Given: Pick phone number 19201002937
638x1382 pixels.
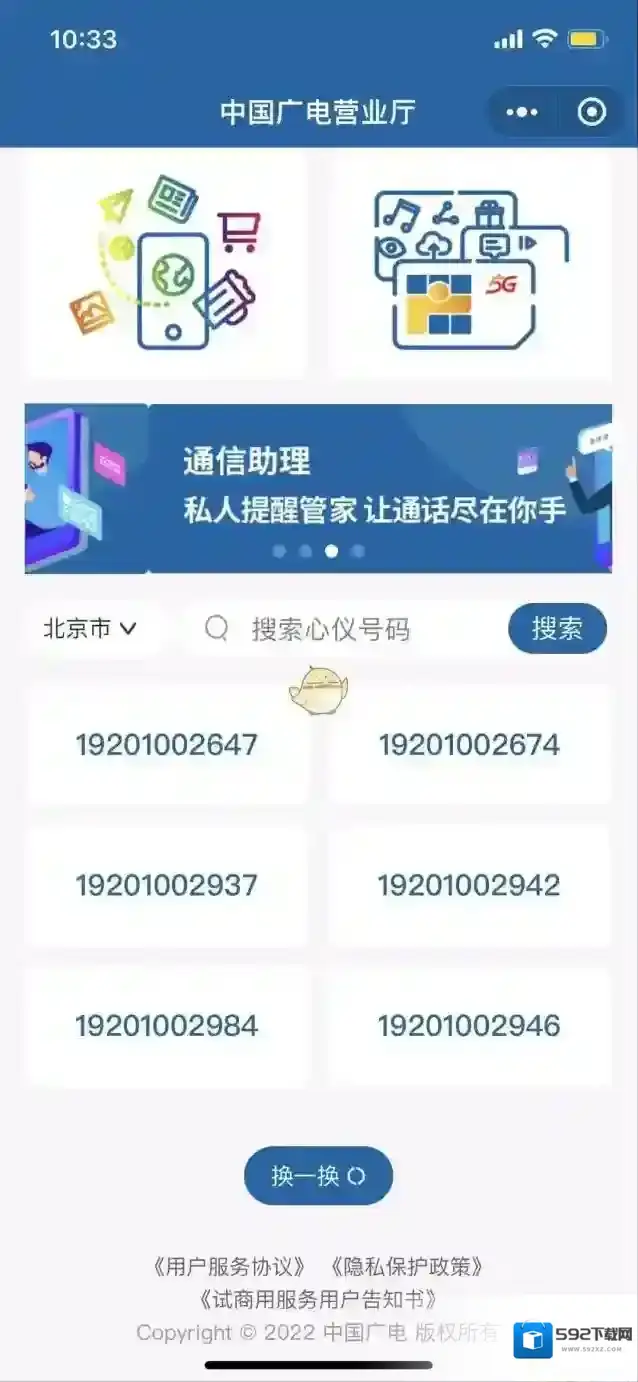Looking at the screenshot, I should click(x=167, y=886).
